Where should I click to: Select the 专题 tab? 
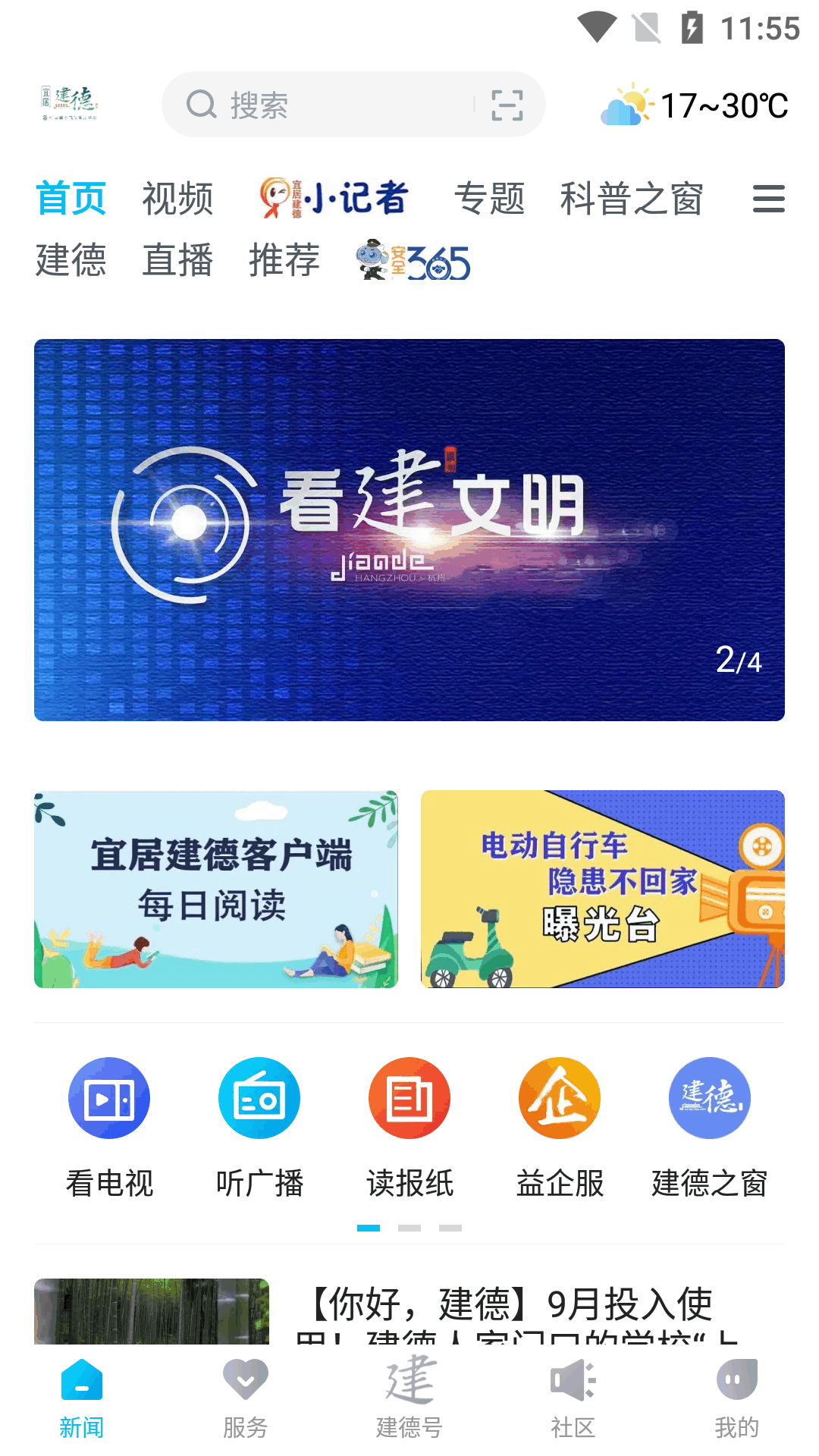(489, 199)
